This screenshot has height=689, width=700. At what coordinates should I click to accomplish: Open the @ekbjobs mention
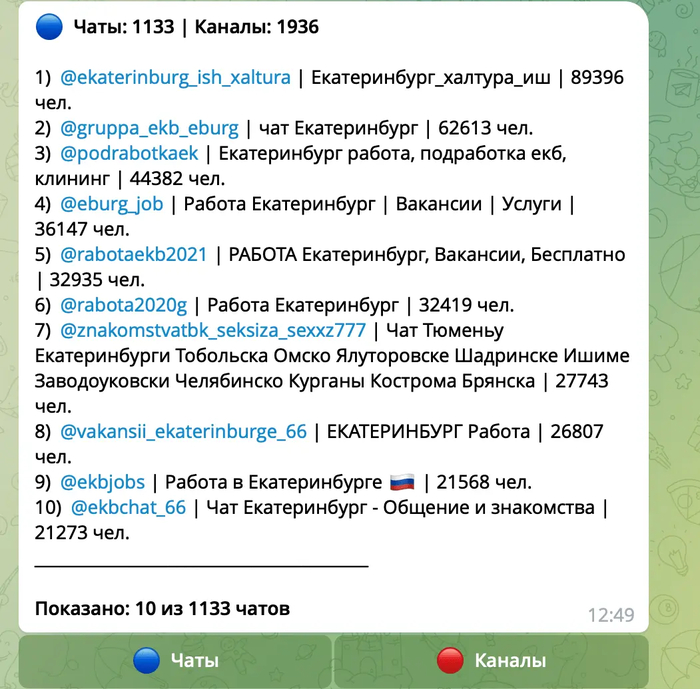tap(102, 482)
